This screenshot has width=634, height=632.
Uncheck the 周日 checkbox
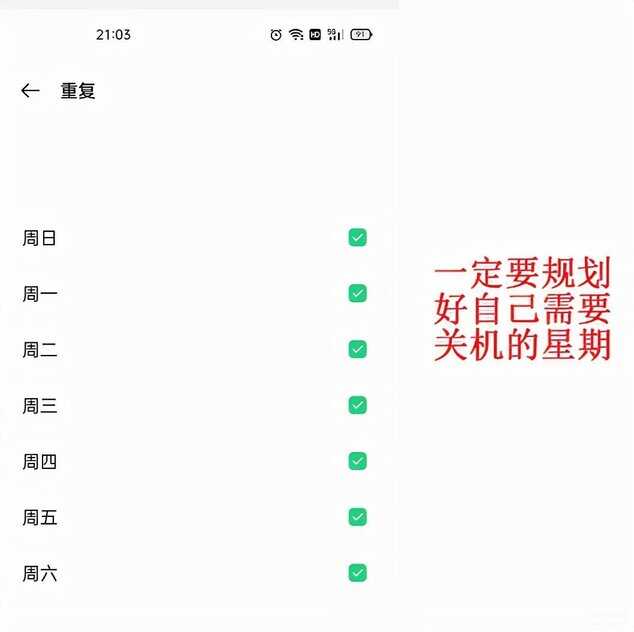click(357, 238)
